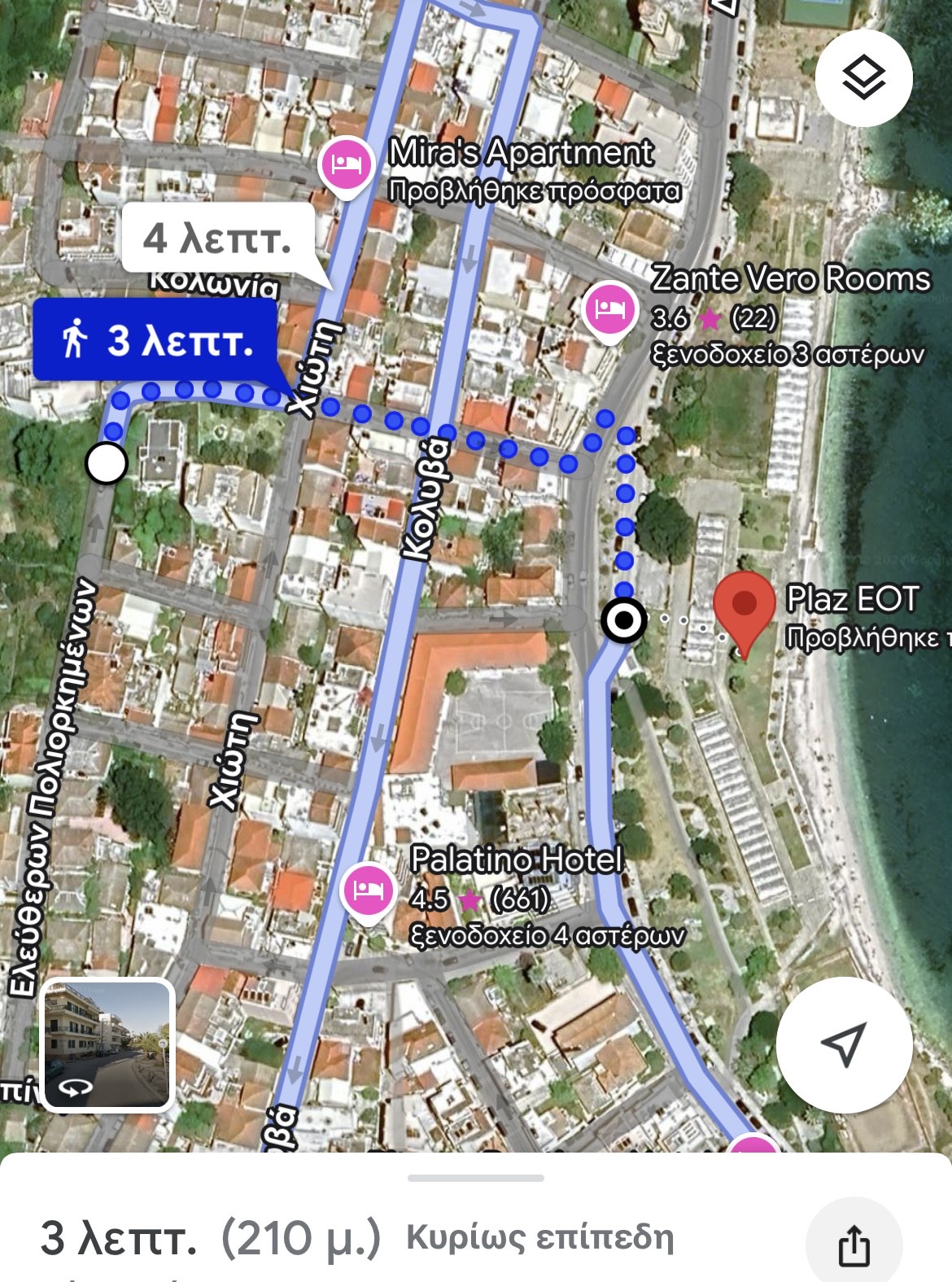Open the Street View preview thumbnail
Viewport: 952px width, 1282px height.
point(108,1044)
